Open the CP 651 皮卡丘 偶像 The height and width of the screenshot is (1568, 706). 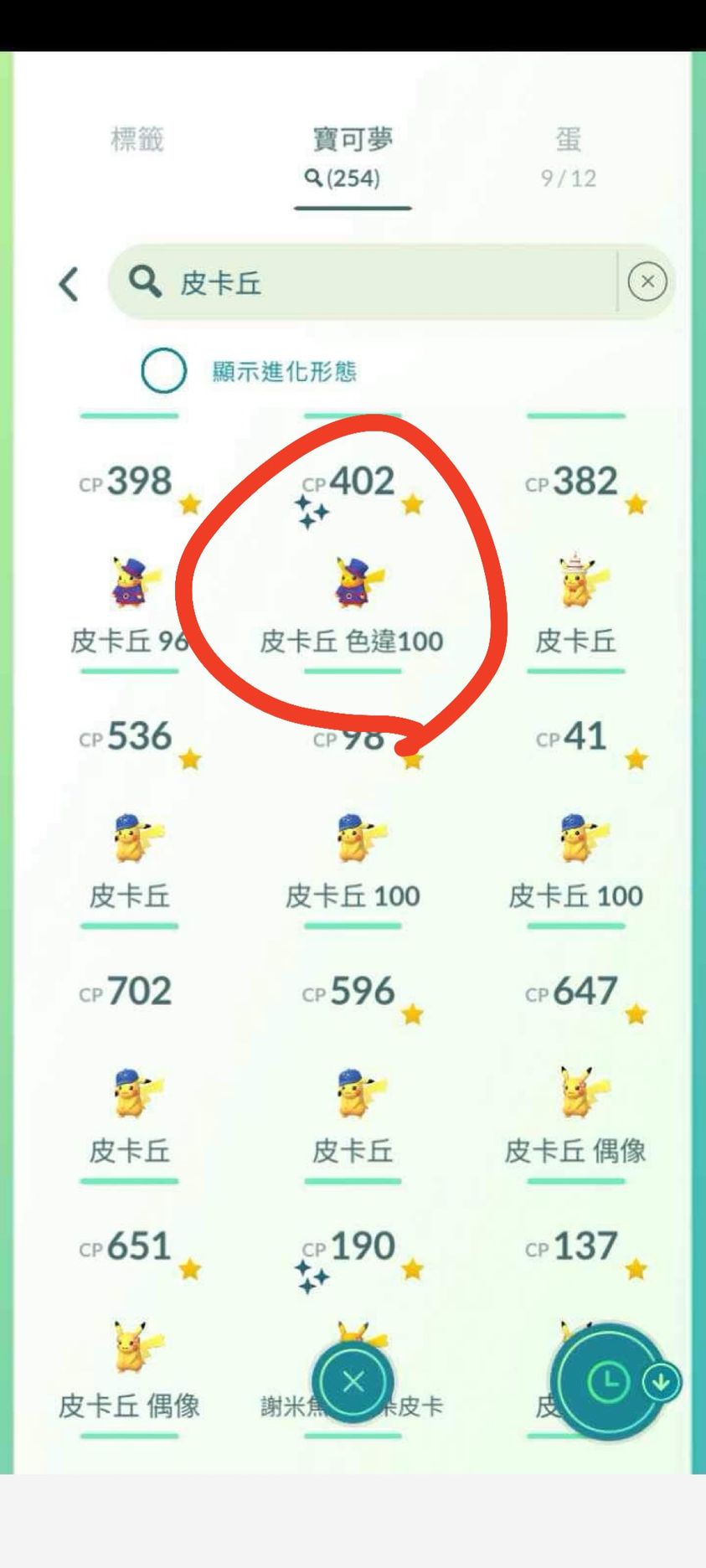tap(129, 1347)
